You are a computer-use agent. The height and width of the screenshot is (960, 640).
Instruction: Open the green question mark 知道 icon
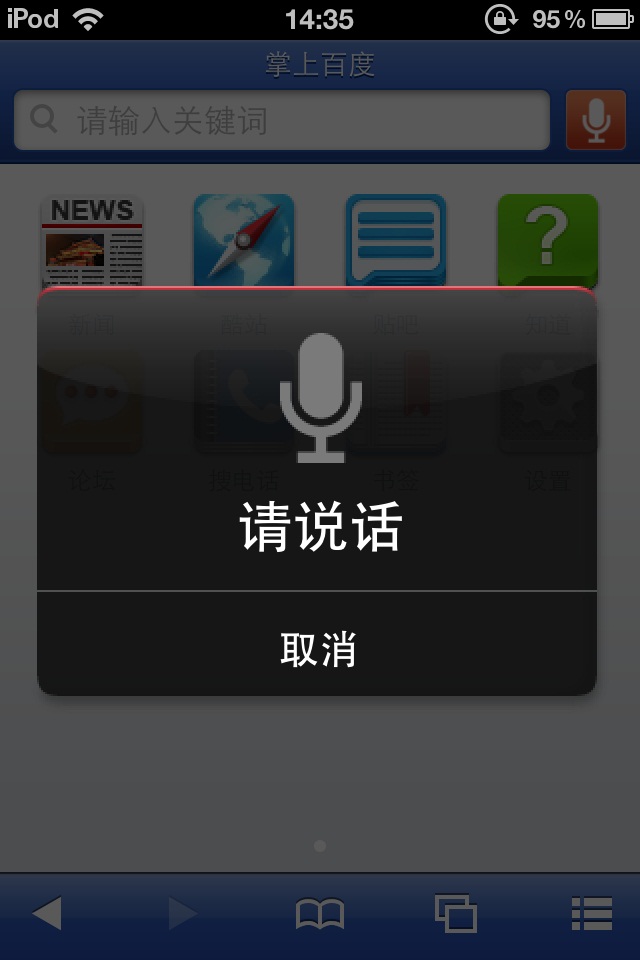click(x=548, y=242)
